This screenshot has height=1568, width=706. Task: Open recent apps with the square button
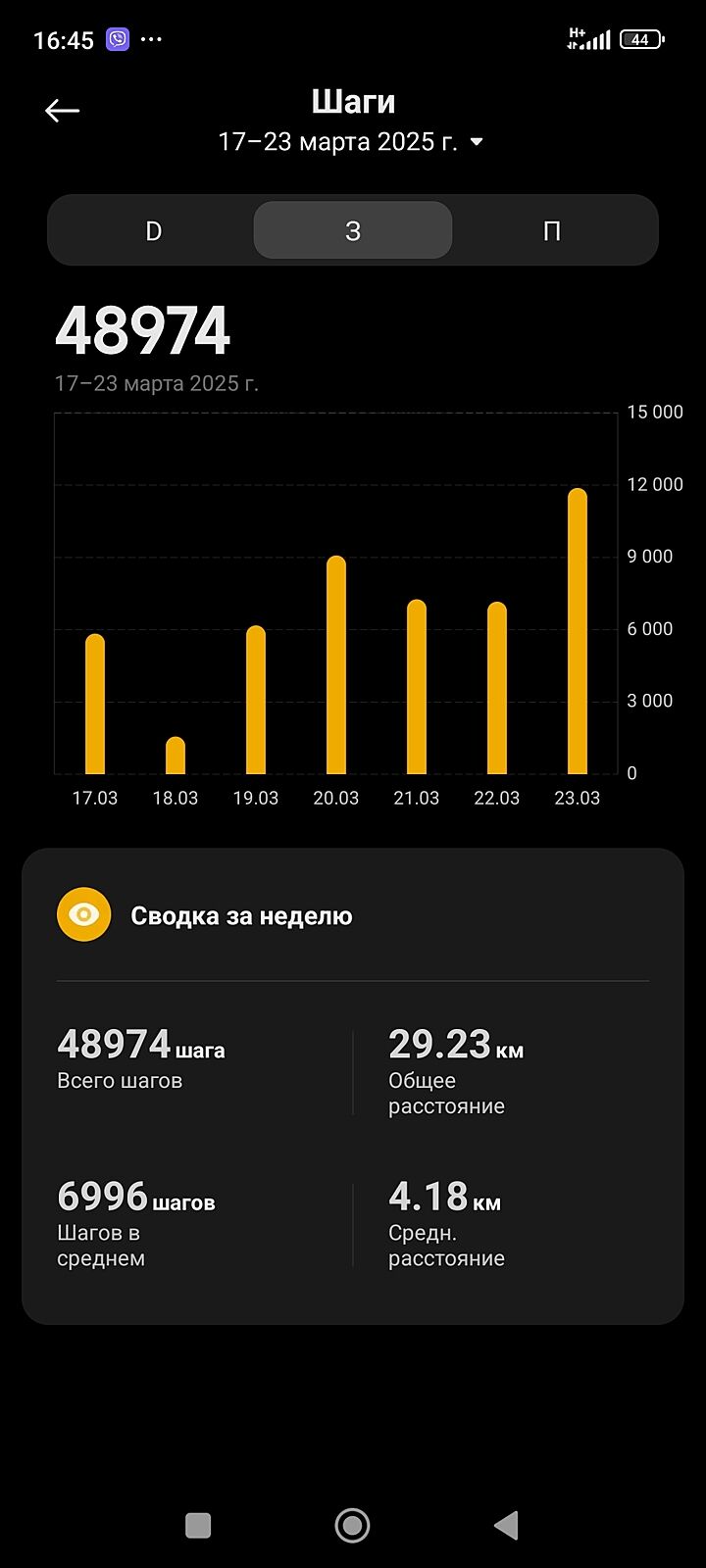198,1525
